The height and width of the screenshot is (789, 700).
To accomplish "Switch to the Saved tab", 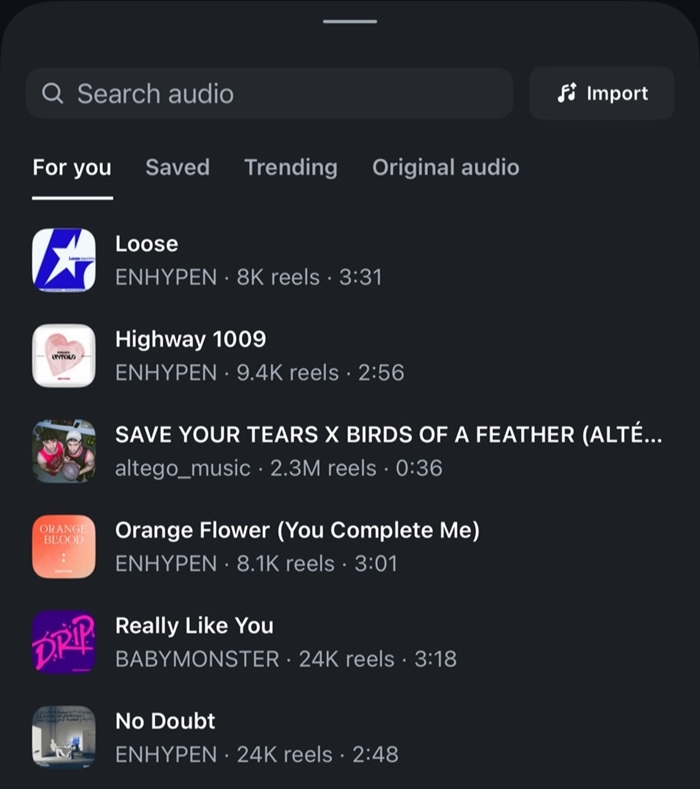I will 178,168.
